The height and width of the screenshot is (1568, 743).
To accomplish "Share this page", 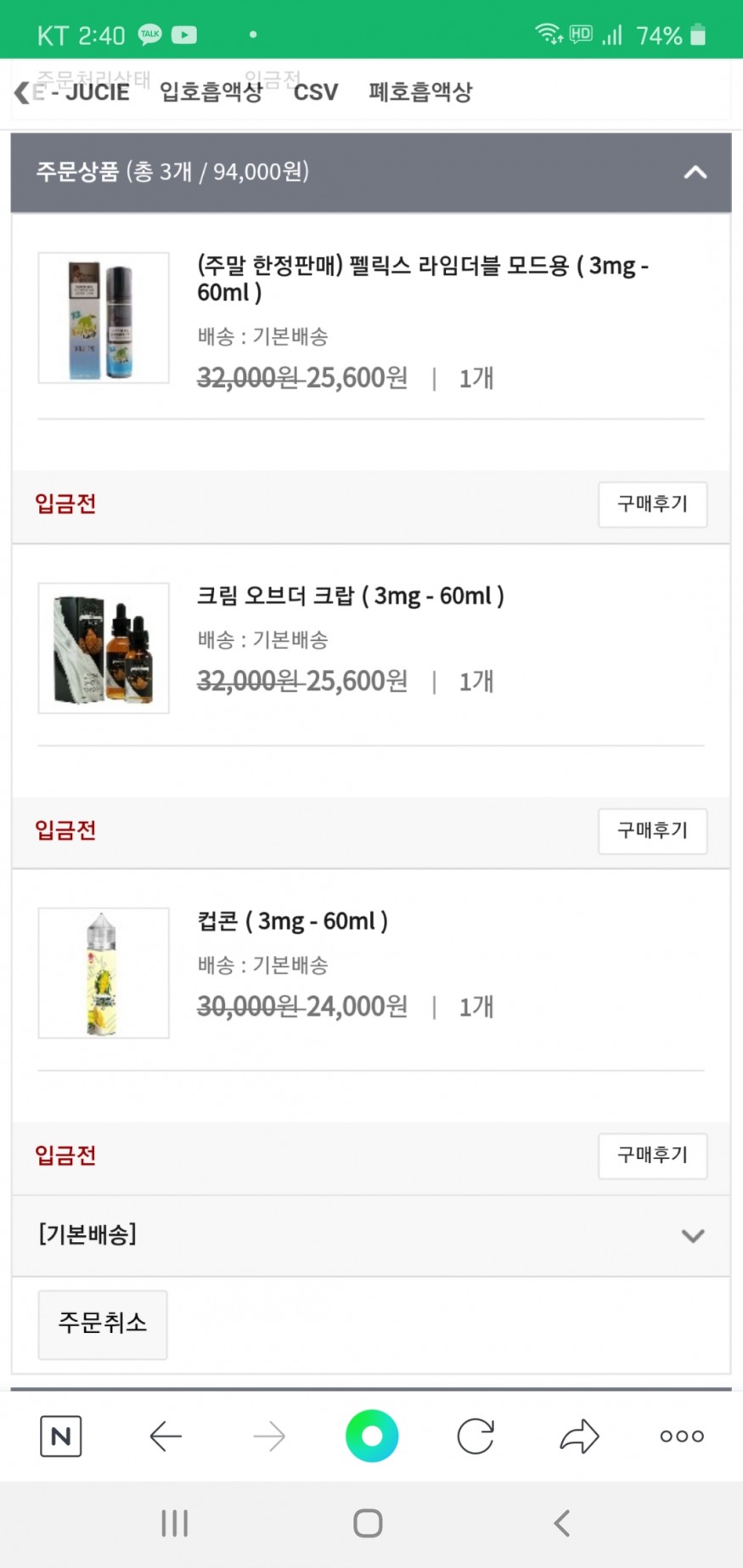I will pyautogui.click(x=580, y=1436).
